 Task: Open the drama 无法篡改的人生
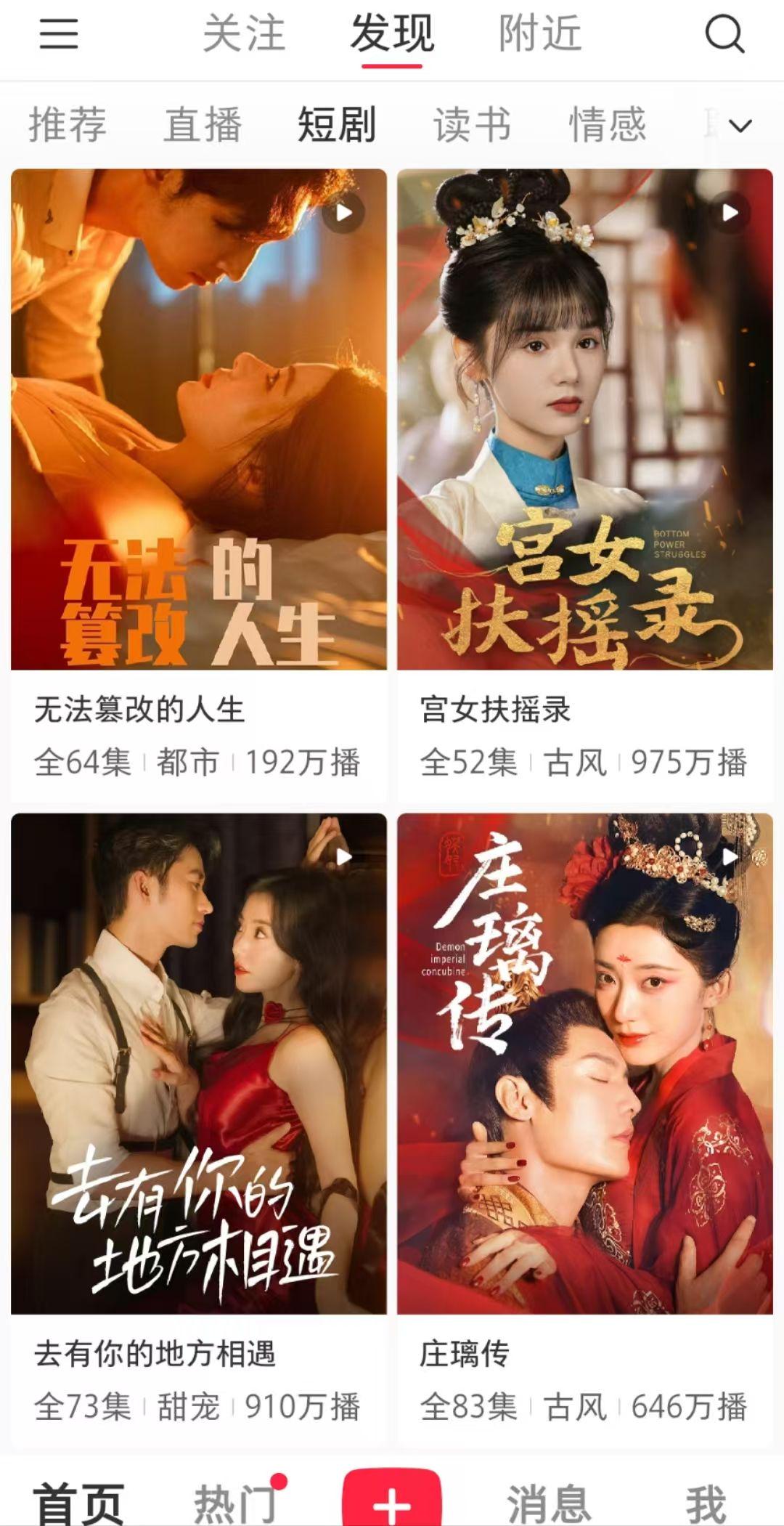[199, 484]
